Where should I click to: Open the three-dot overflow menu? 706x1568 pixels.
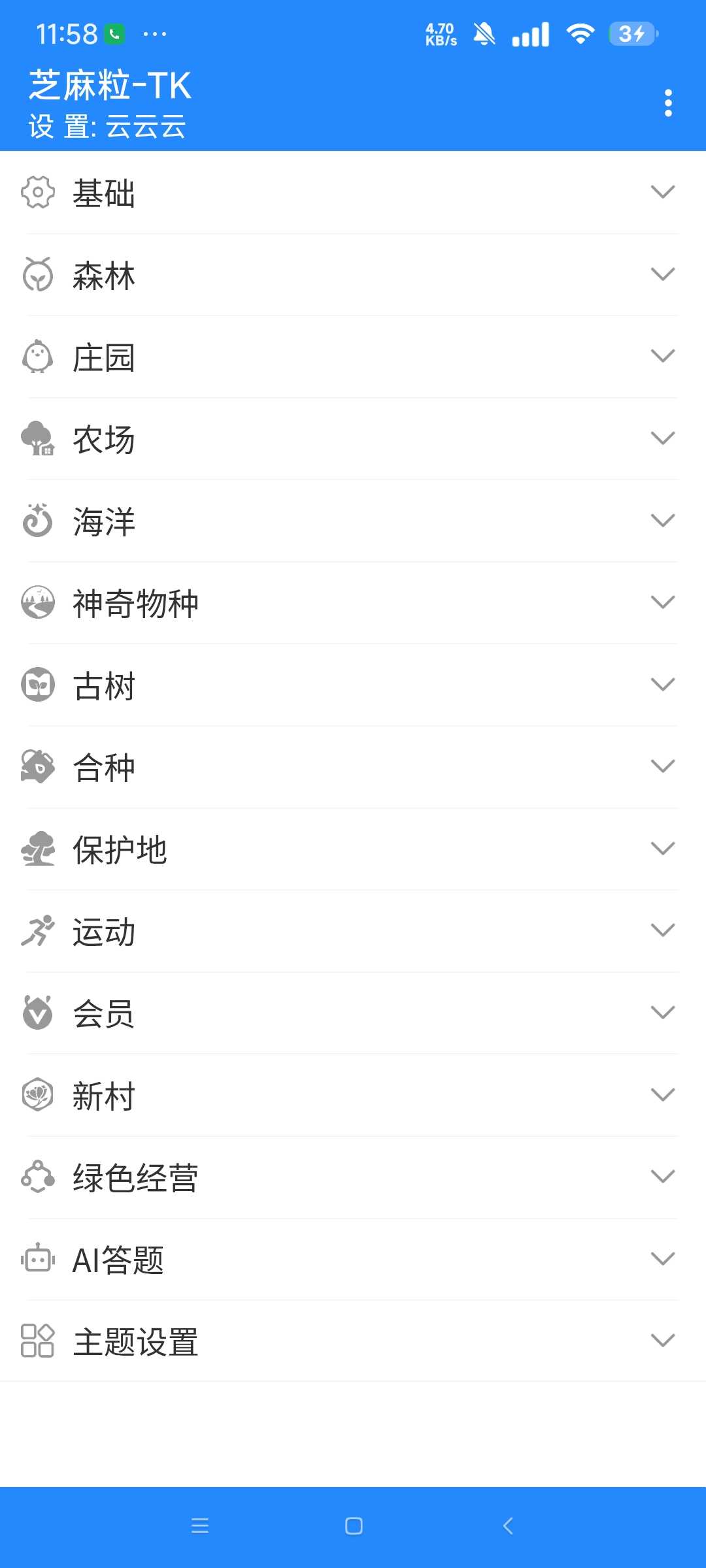pyautogui.click(x=667, y=103)
